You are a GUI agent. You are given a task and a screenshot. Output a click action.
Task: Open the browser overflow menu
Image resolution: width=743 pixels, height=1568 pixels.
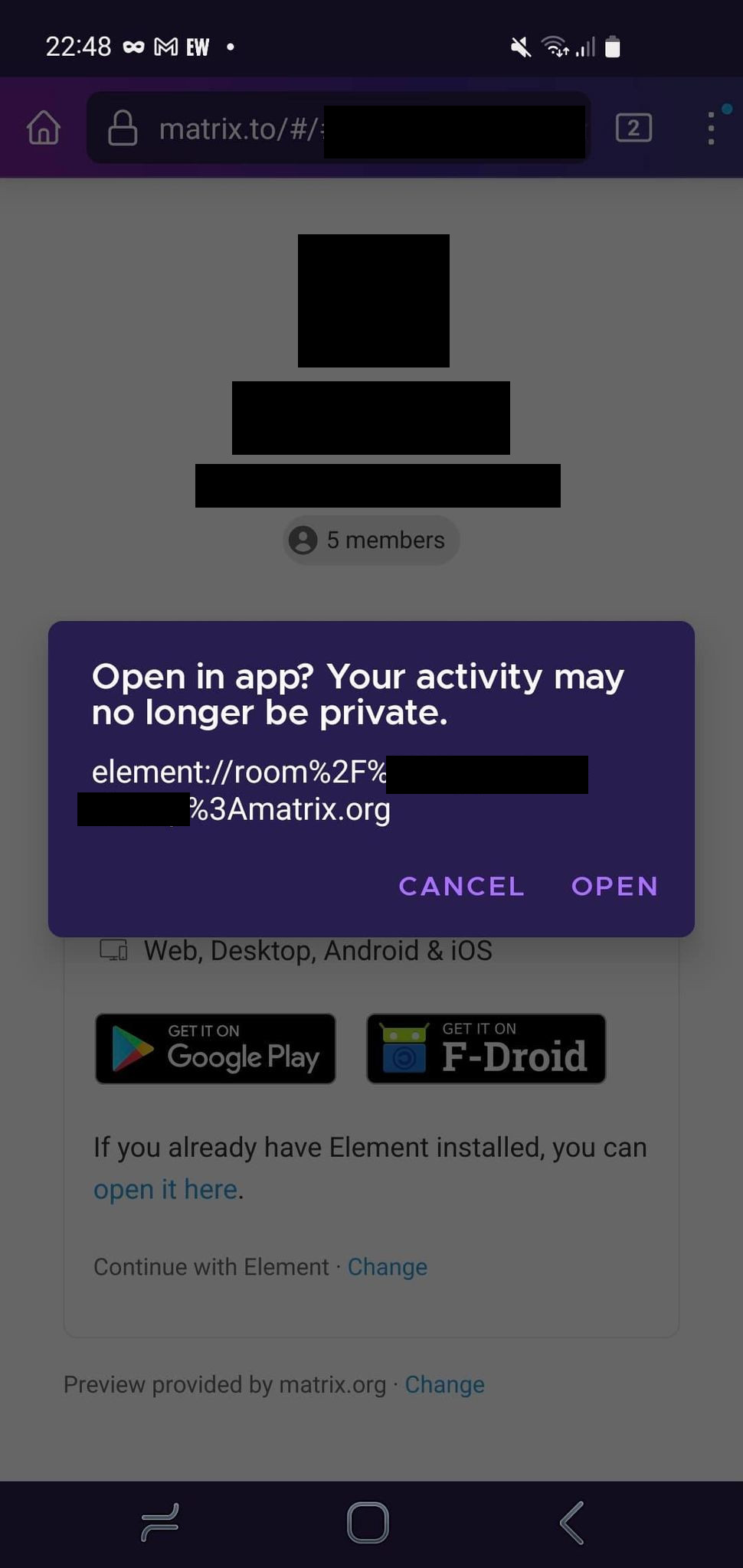coord(712,128)
